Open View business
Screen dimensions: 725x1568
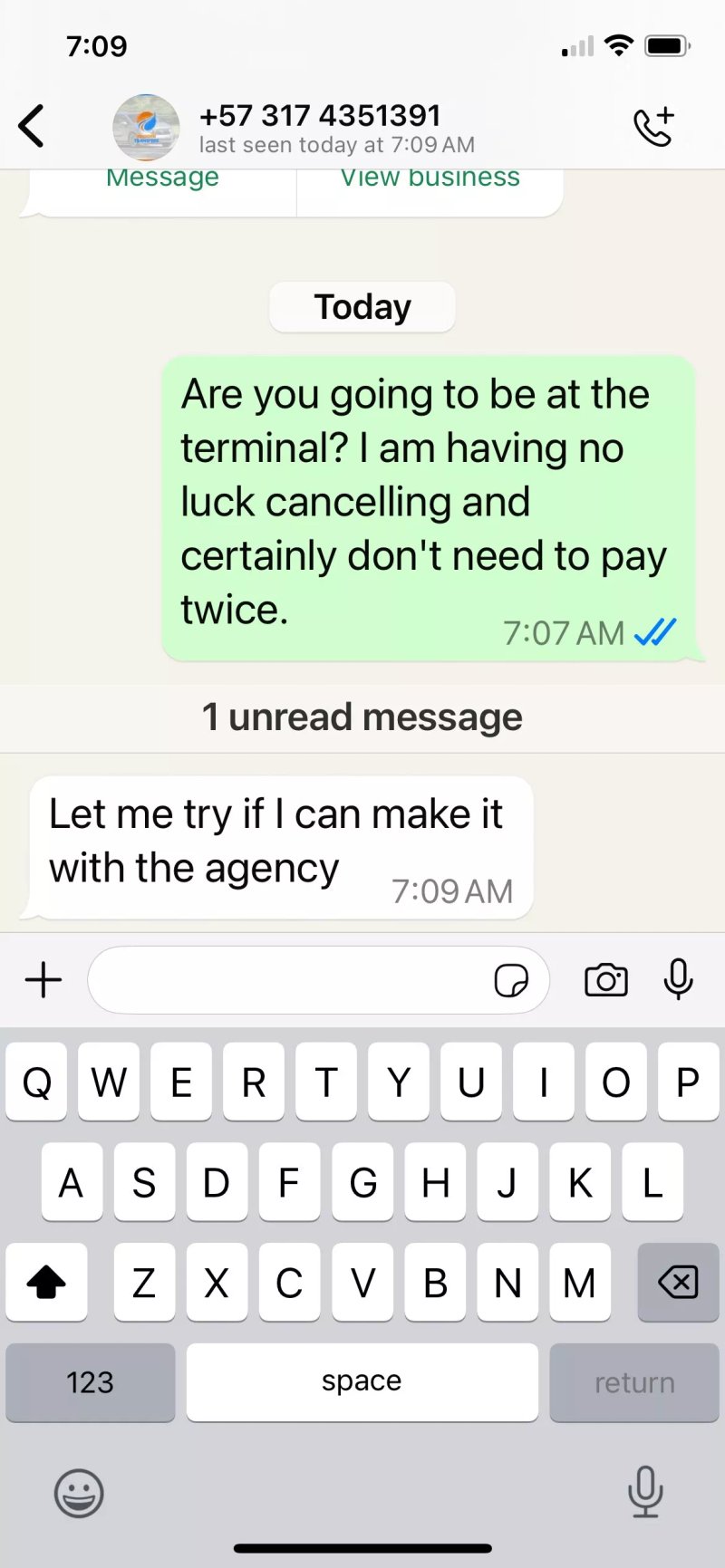[430, 179]
